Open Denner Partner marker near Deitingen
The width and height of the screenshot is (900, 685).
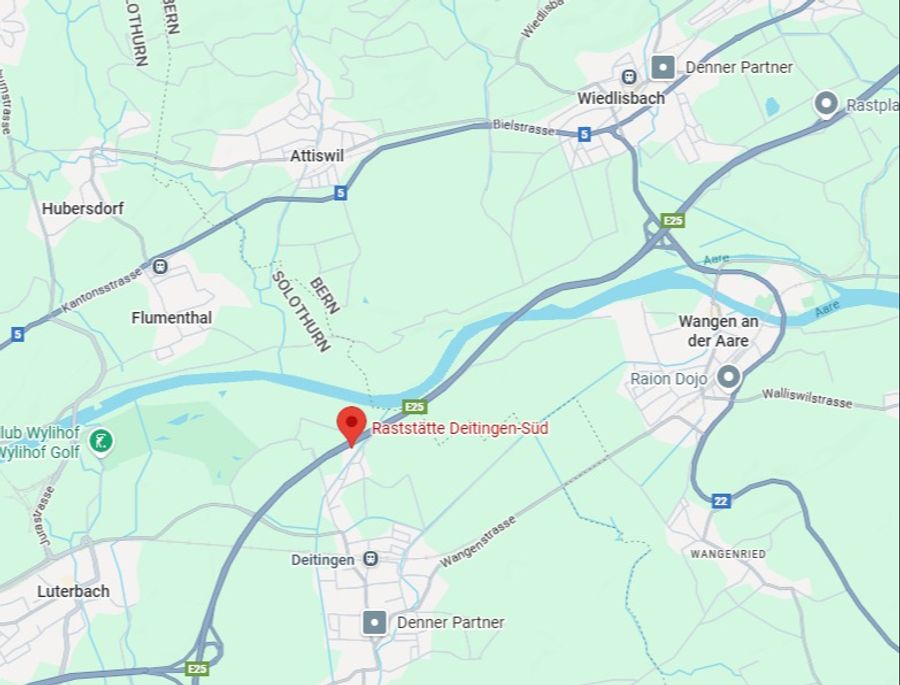tap(374, 622)
